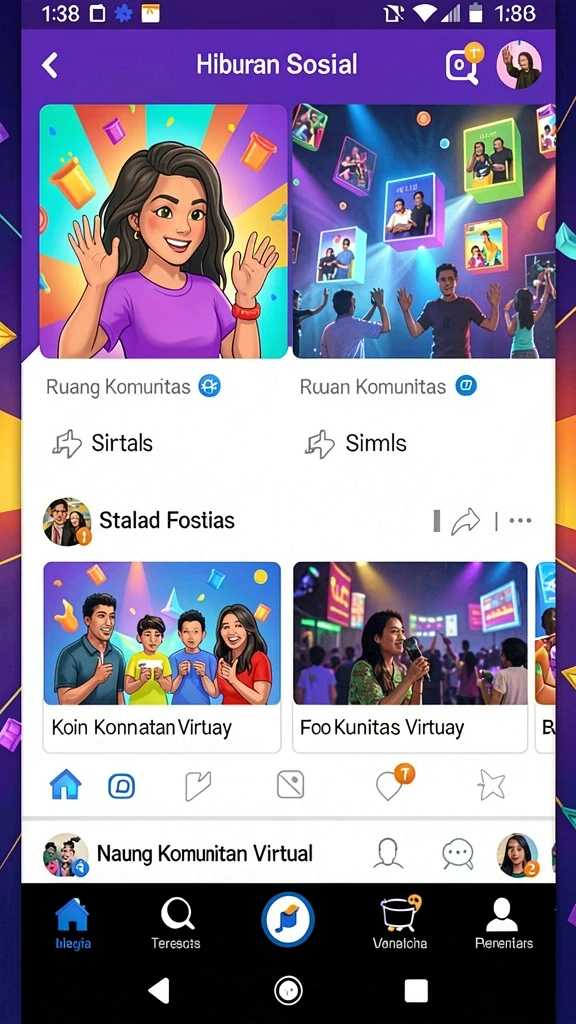Tap the center circular music button
The height and width of the screenshot is (1024, 576).
pyautogui.click(x=288, y=920)
